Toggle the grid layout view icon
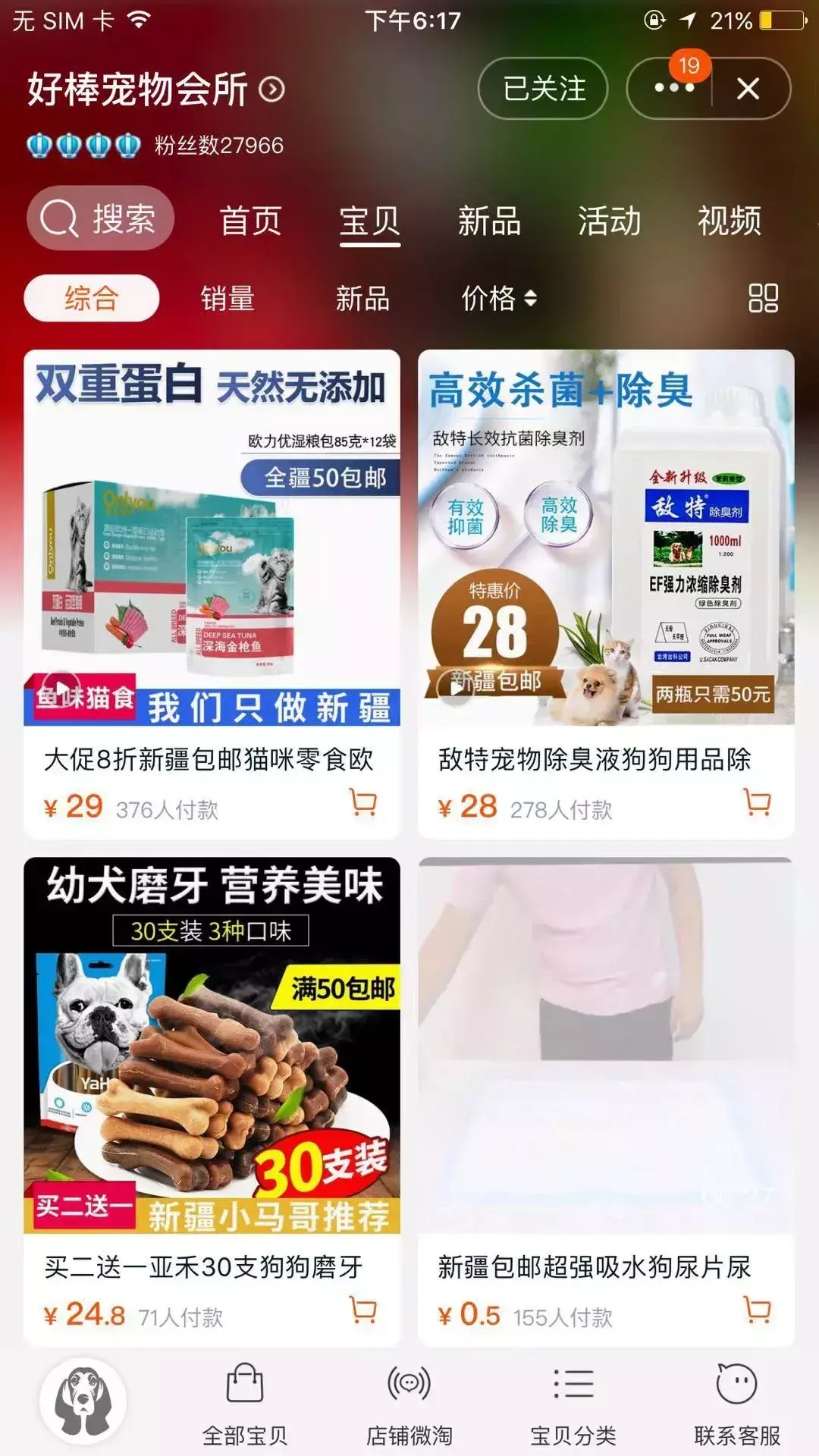The height and width of the screenshot is (1456, 819). 763,298
